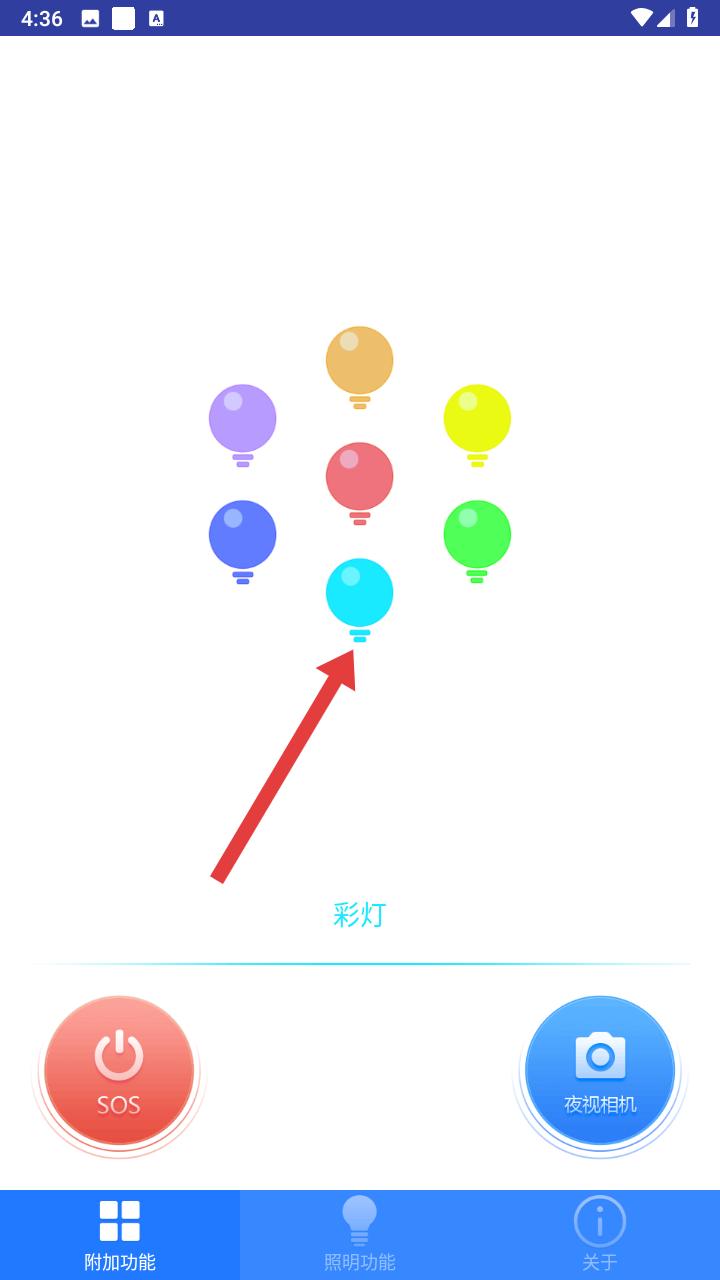Open the 夜视相机 night vision camera

coord(600,1071)
